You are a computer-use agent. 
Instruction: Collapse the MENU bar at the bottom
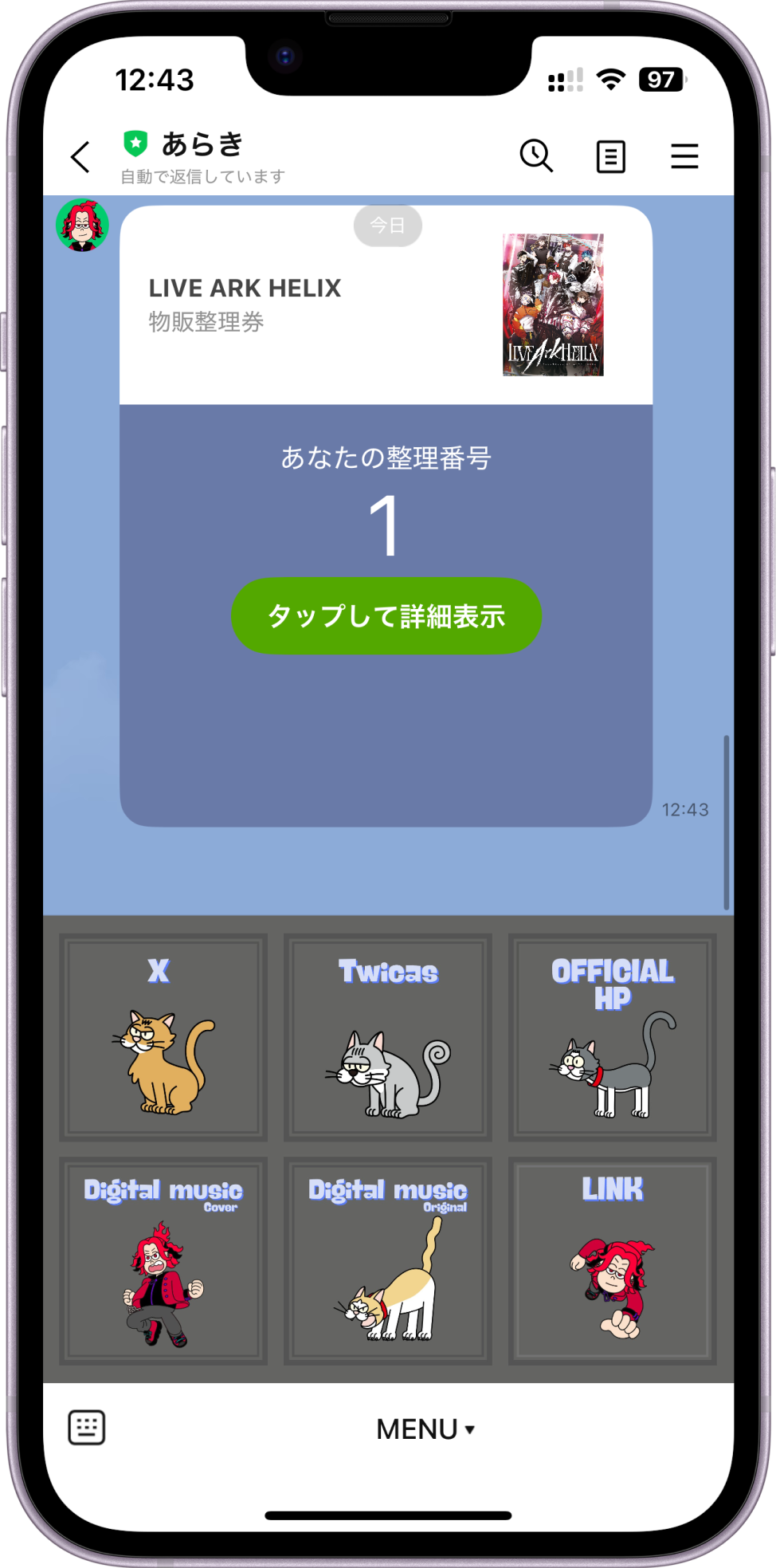(x=425, y=1429)
